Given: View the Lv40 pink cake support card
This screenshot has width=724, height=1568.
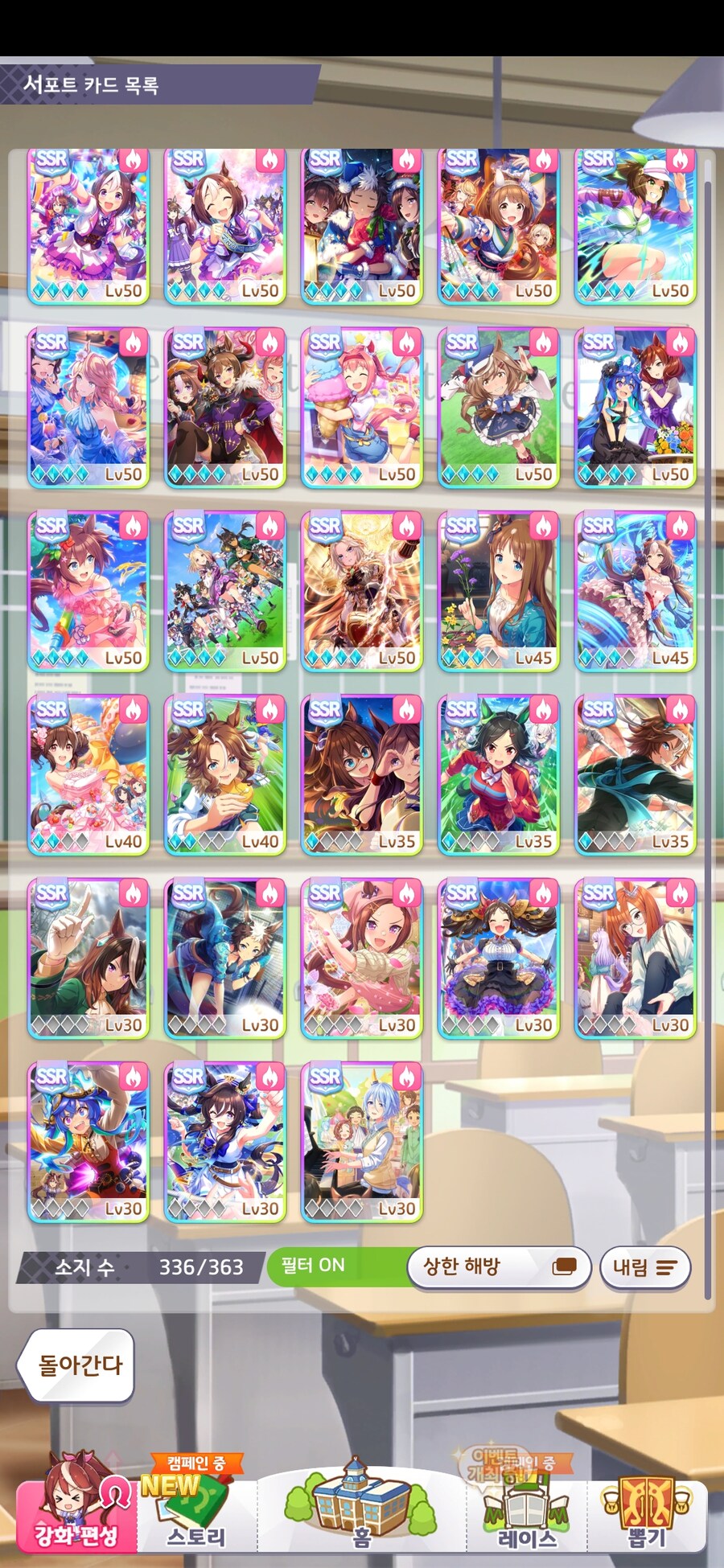Looking at the screenshot, I should click(x=88, y=774).
